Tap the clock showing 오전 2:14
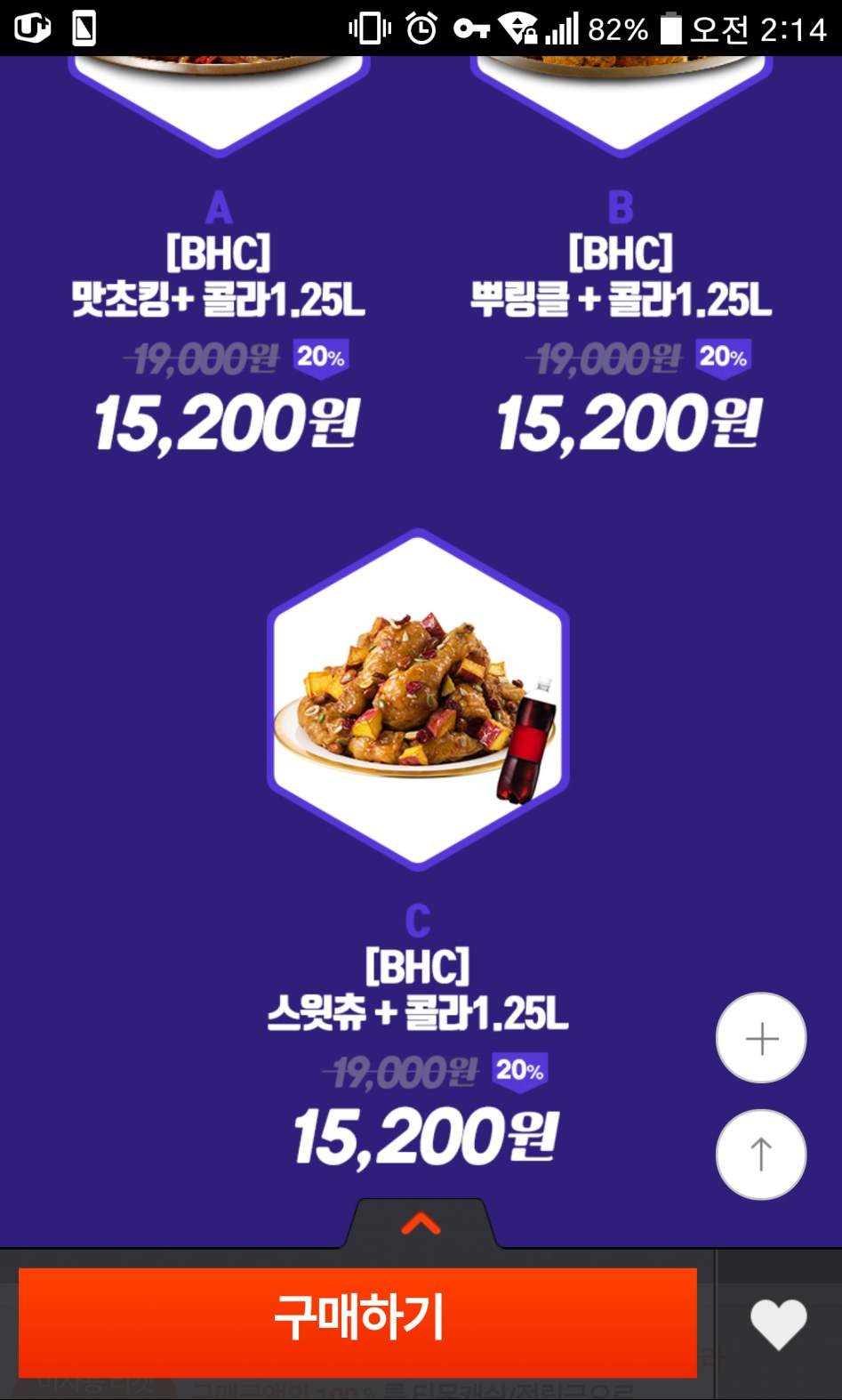Screen dimensions: 842x1400 point(761,27)
